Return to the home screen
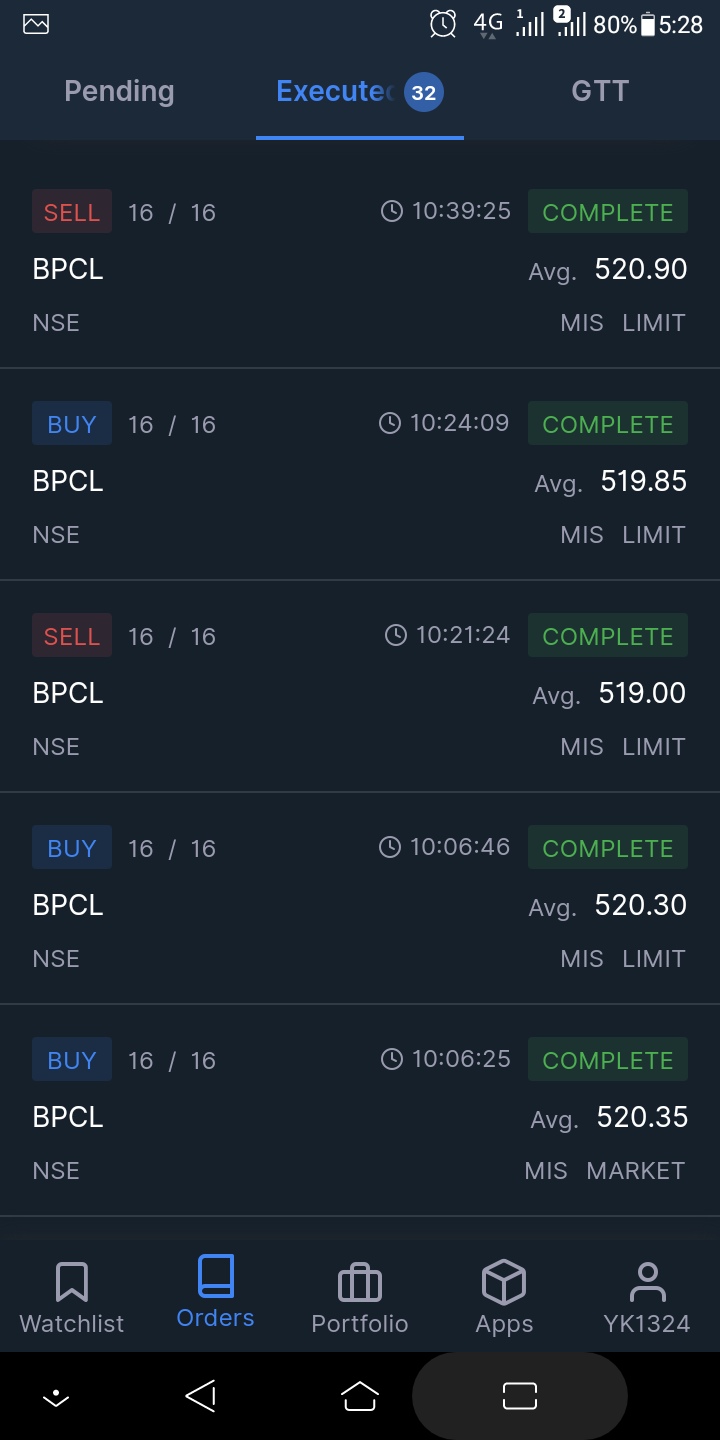 360,1396
